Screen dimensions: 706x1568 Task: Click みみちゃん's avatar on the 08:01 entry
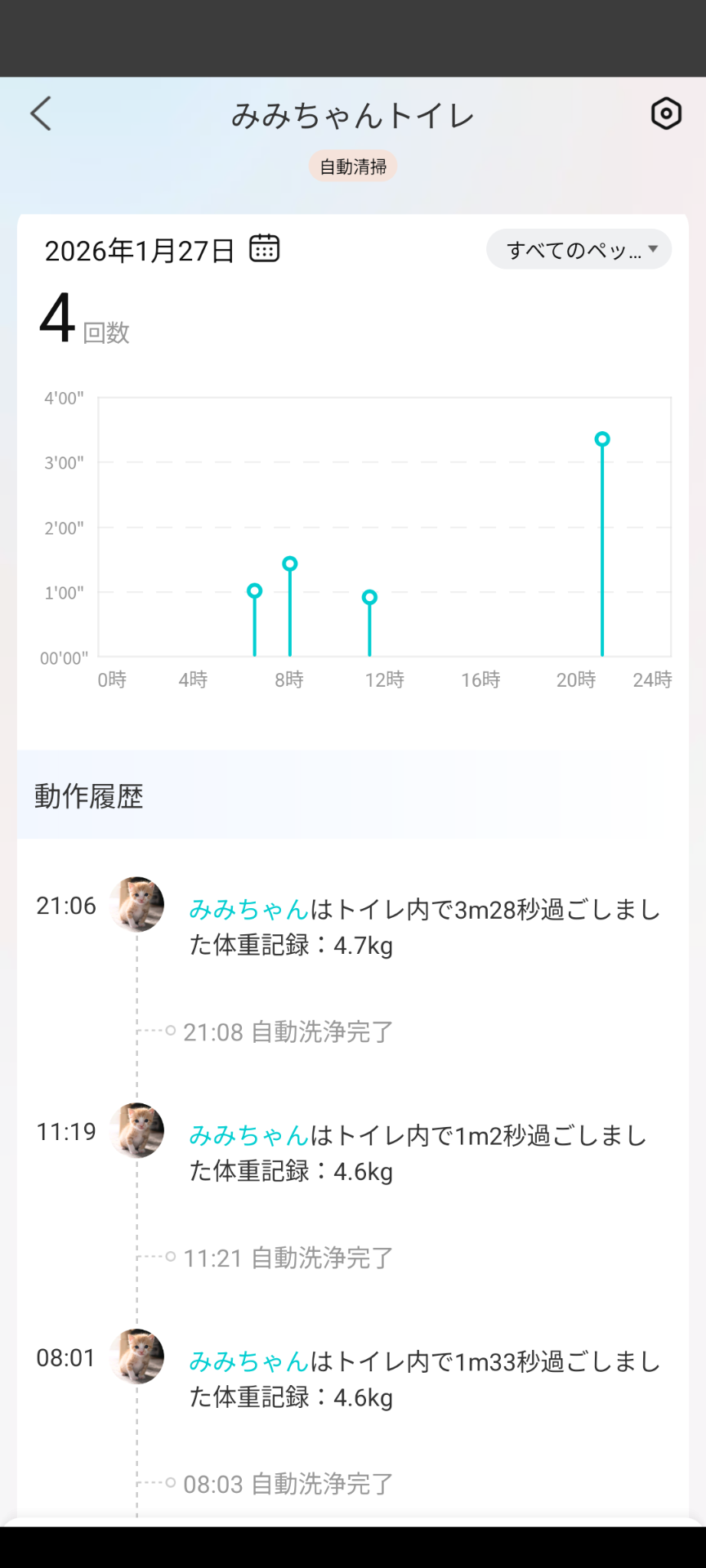[136, 1358]
